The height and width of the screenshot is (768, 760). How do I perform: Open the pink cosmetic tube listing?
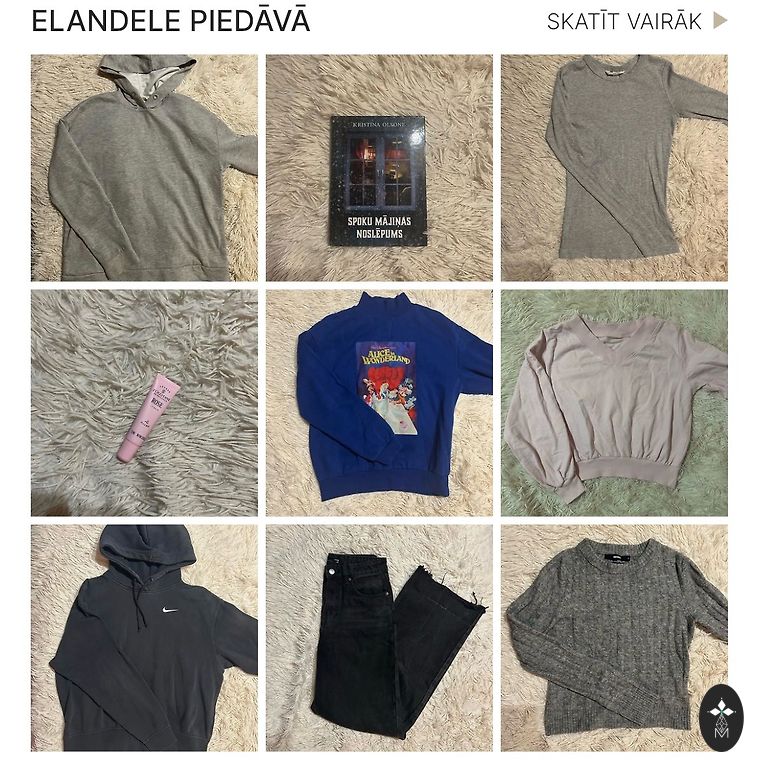144,403
